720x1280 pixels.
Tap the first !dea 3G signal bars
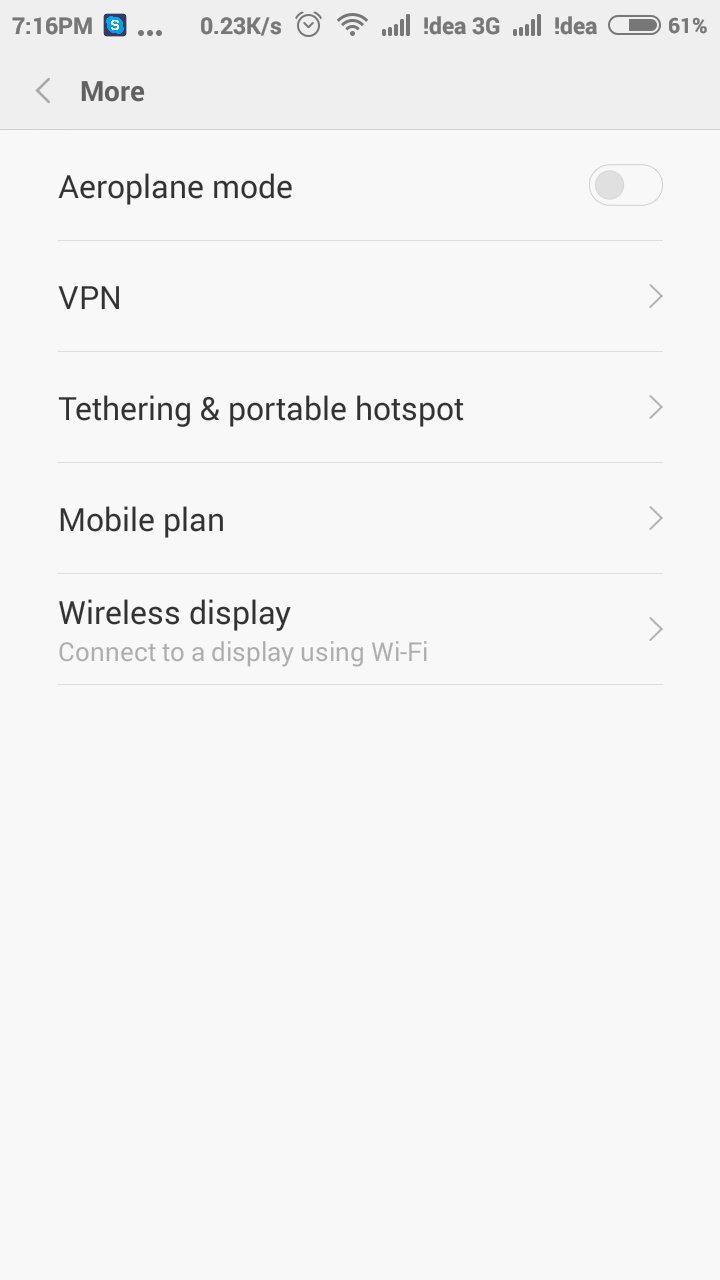click(398, 24)
